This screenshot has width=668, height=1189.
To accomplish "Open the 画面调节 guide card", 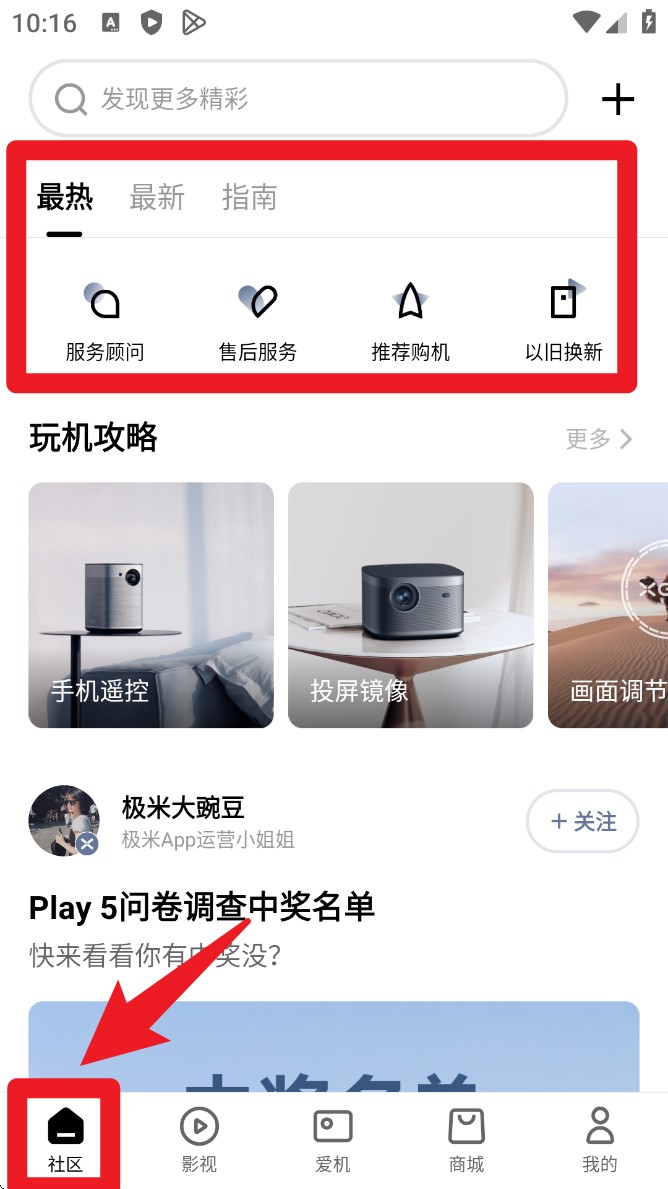I will [x=608, y=605].
